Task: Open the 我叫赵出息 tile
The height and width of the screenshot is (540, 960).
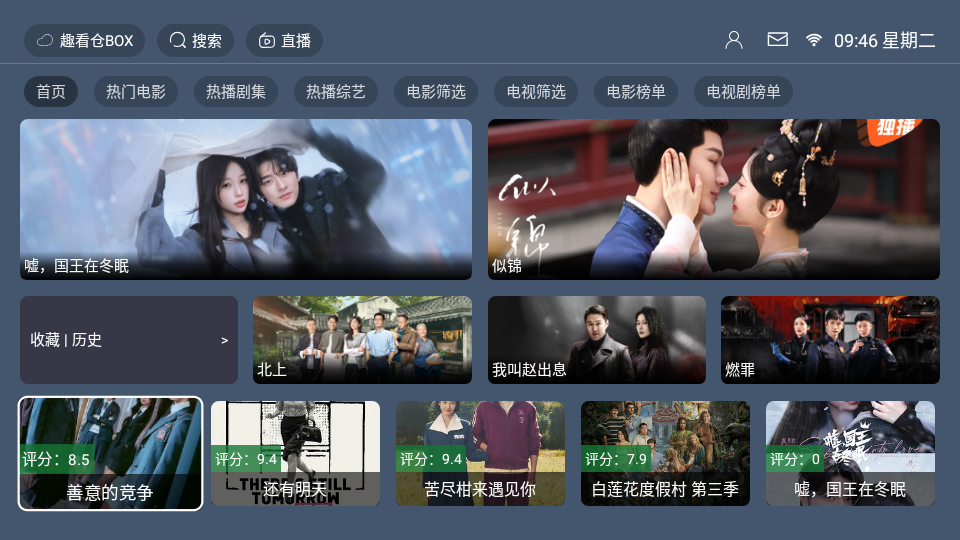Action: point(596,340)
